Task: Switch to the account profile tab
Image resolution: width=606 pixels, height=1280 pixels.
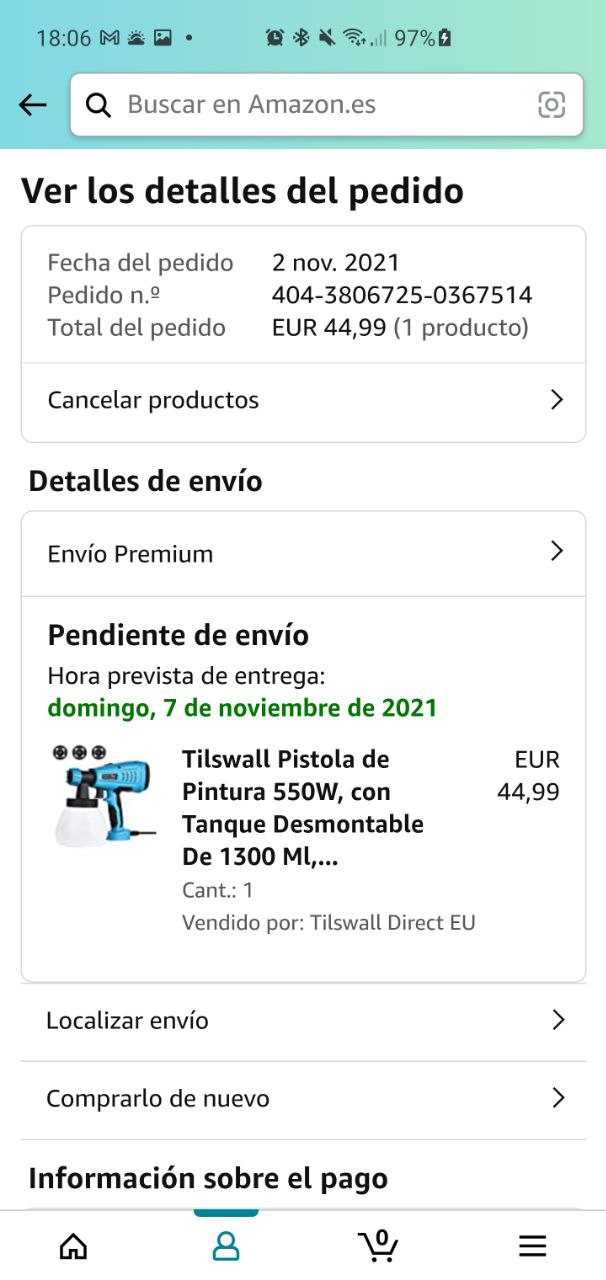Action: point(226,1245)
